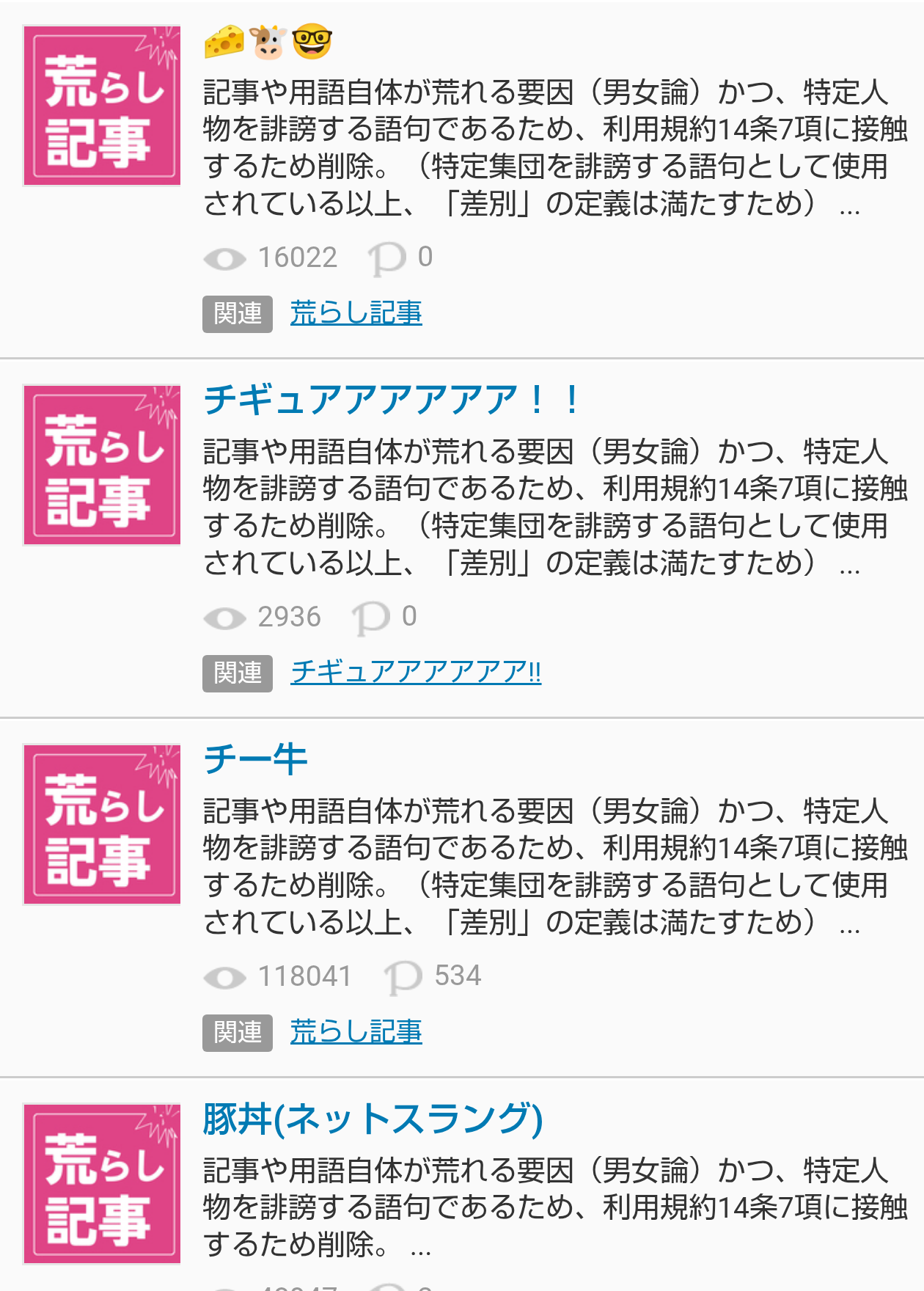Open the 豚丼(ネットスラング) article title
This screenshot has width=924, height=1291.
373,1119
